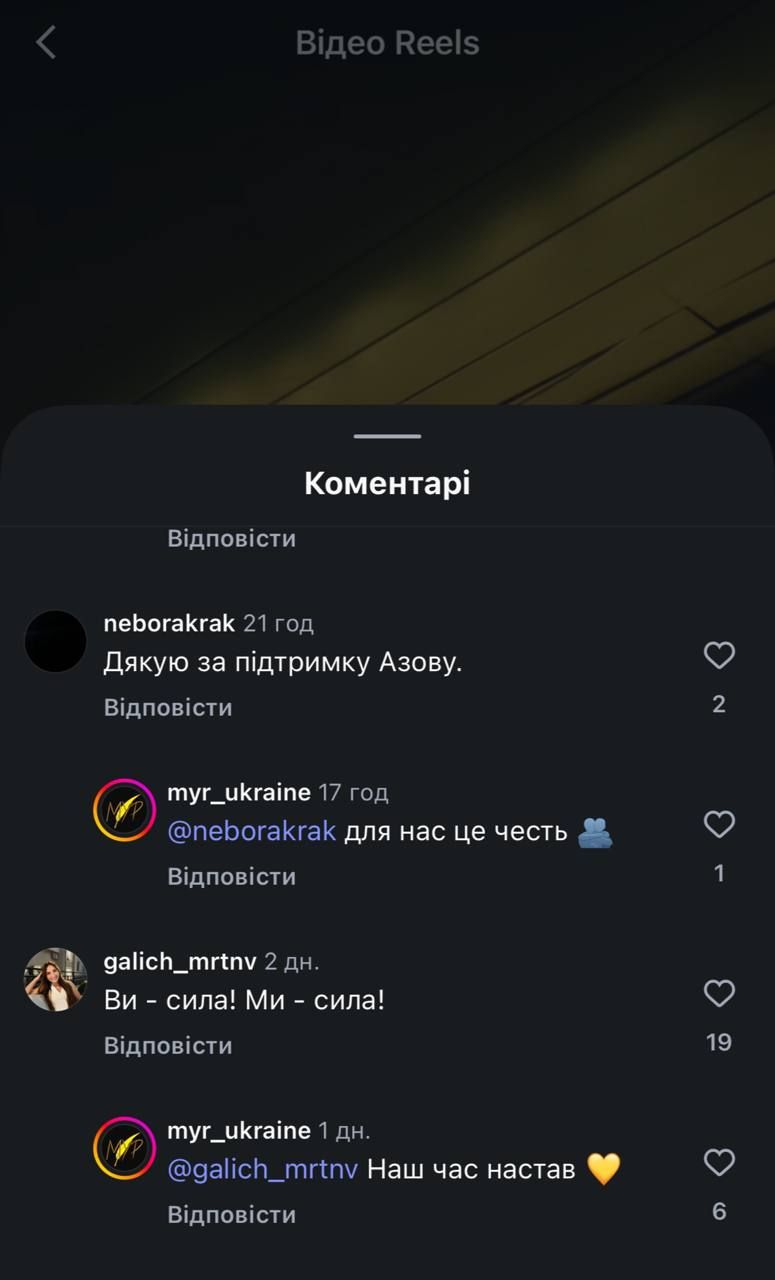Viewport: 775px width, 1280px height.
Task: Reply to neborakrak's comment
Action: point(167,708)
